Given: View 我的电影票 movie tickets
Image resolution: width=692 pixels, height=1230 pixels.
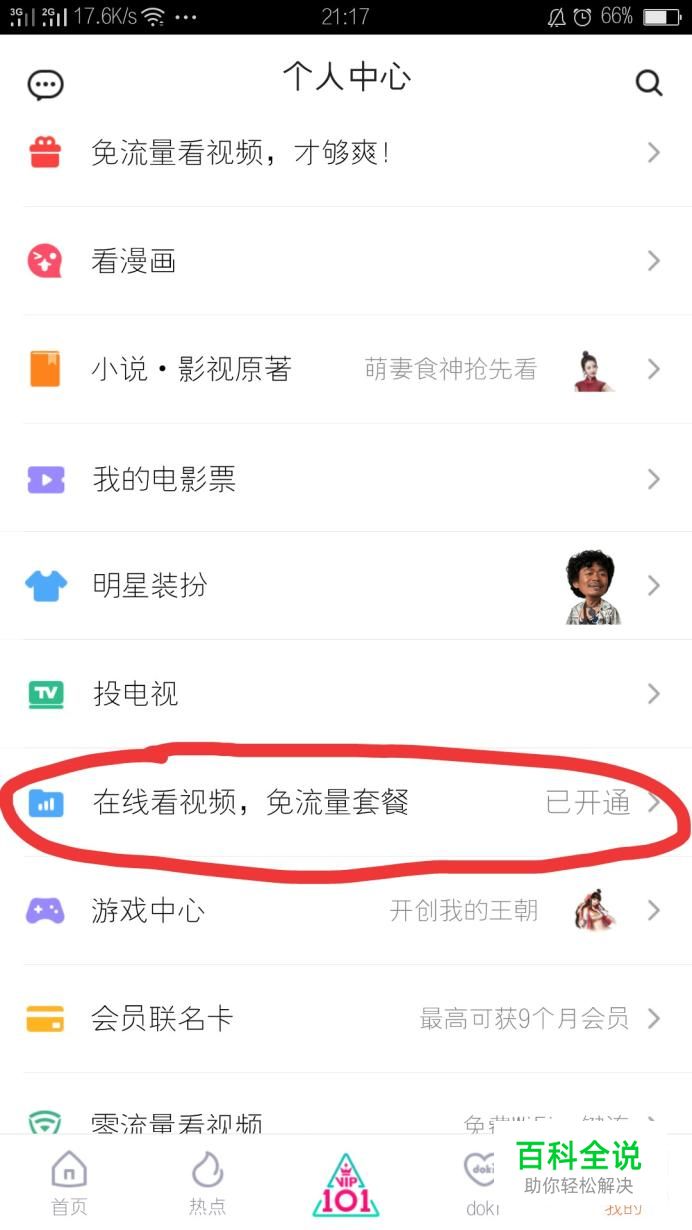Looking at the screenshot, I should tap(346, 479).
